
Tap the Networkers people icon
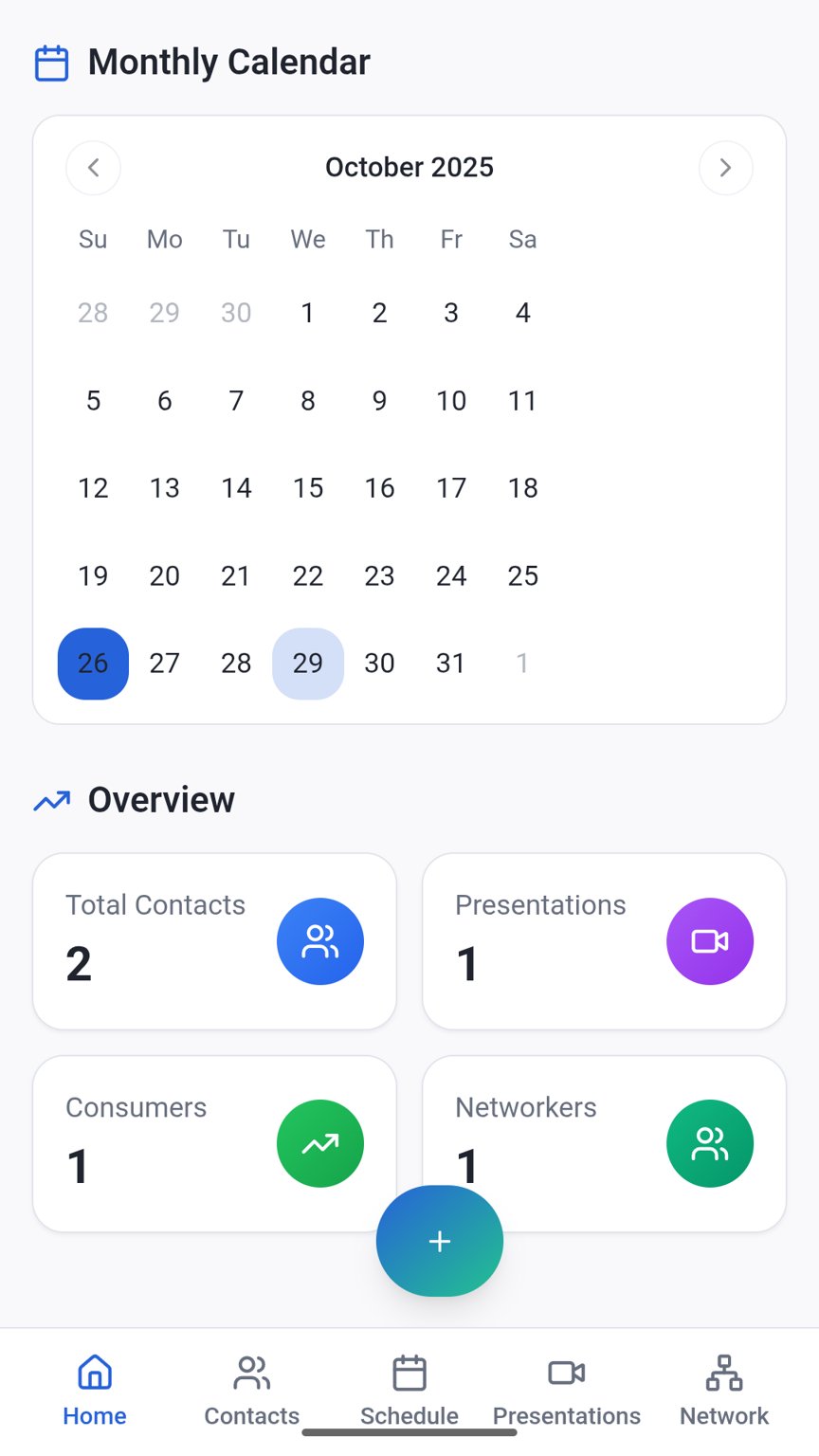pos(710,1143)
